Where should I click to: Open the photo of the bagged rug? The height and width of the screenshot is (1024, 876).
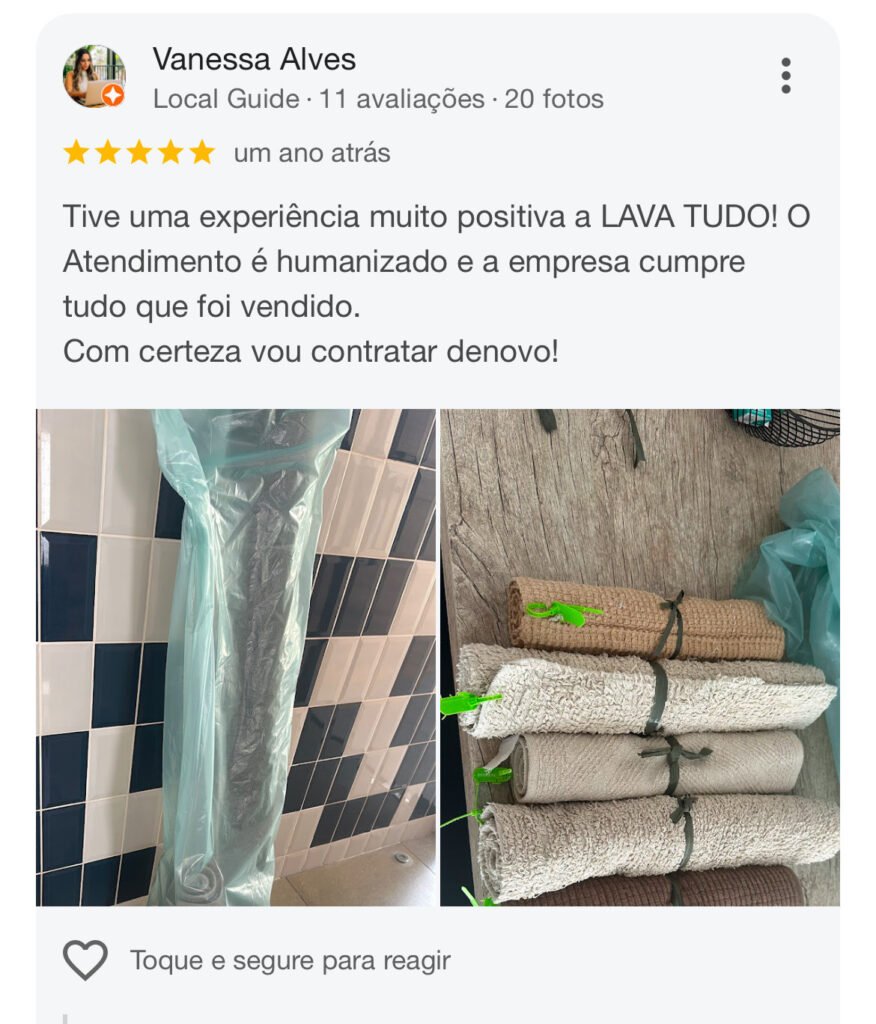click(236, 657)
